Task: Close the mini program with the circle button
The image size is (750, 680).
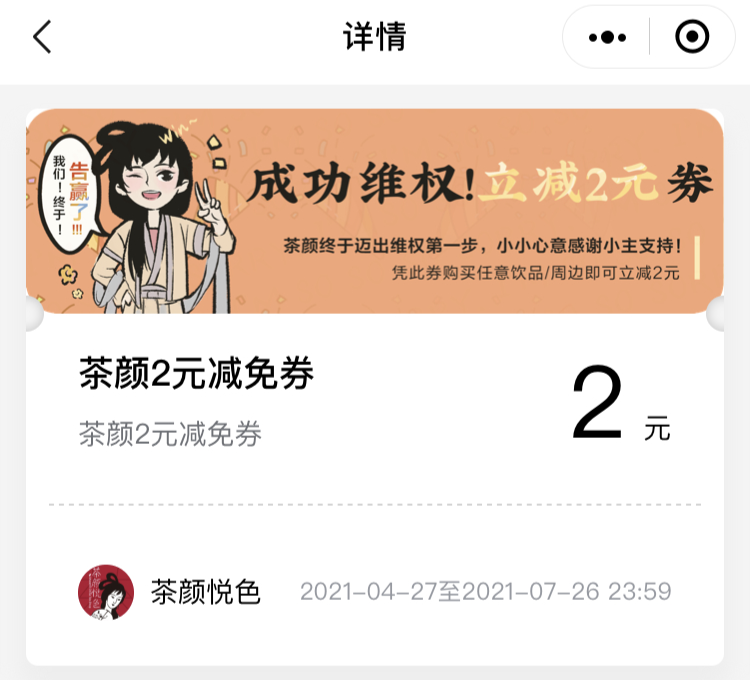Action: (692, 38)
